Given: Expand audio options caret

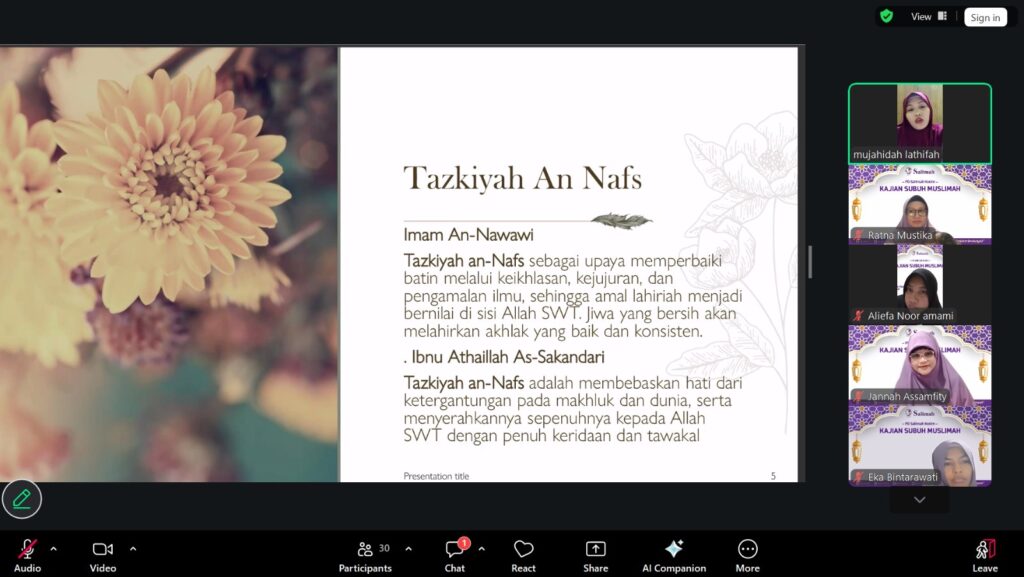Looking at the screenshot, I should click(x=54, y=548).
